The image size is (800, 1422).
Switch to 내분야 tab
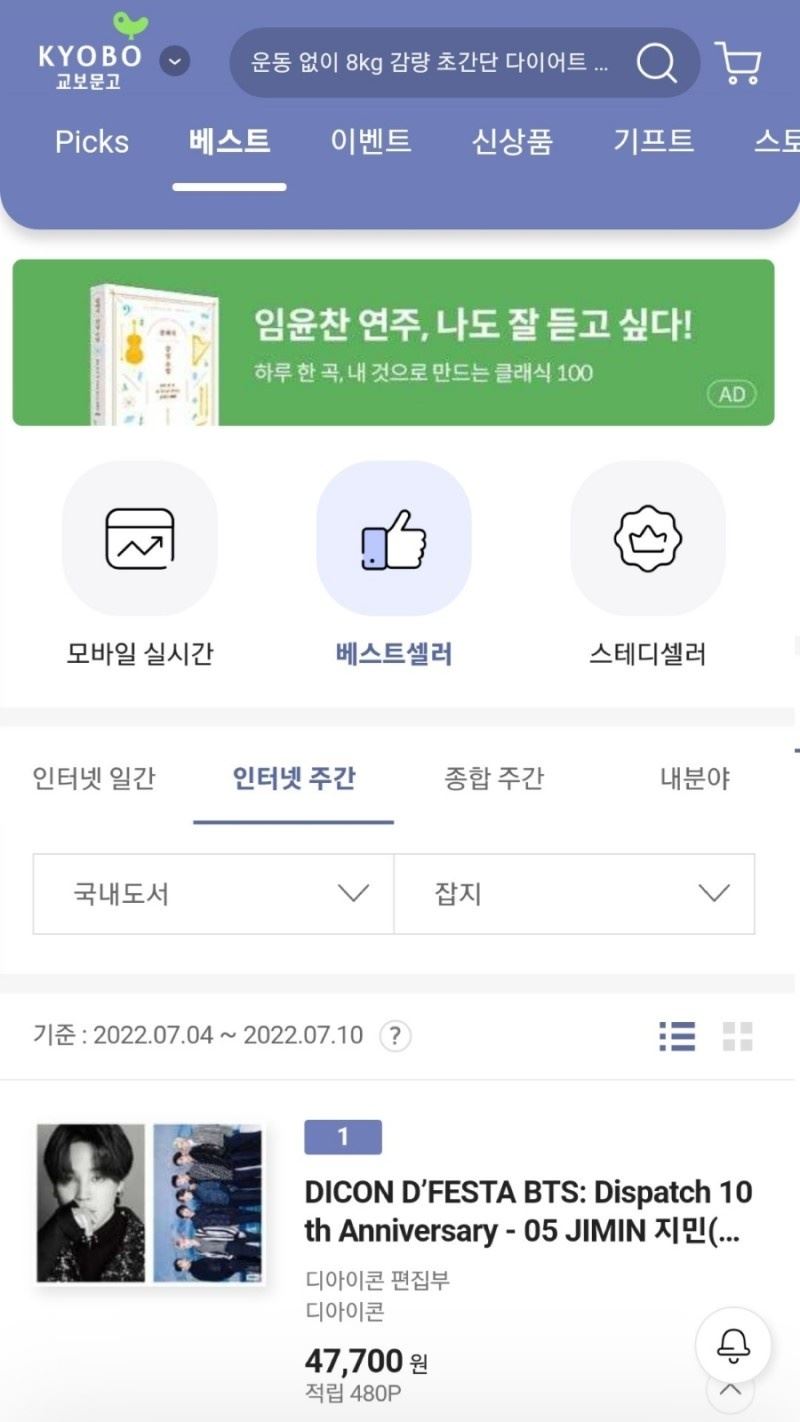pos(694,778)
